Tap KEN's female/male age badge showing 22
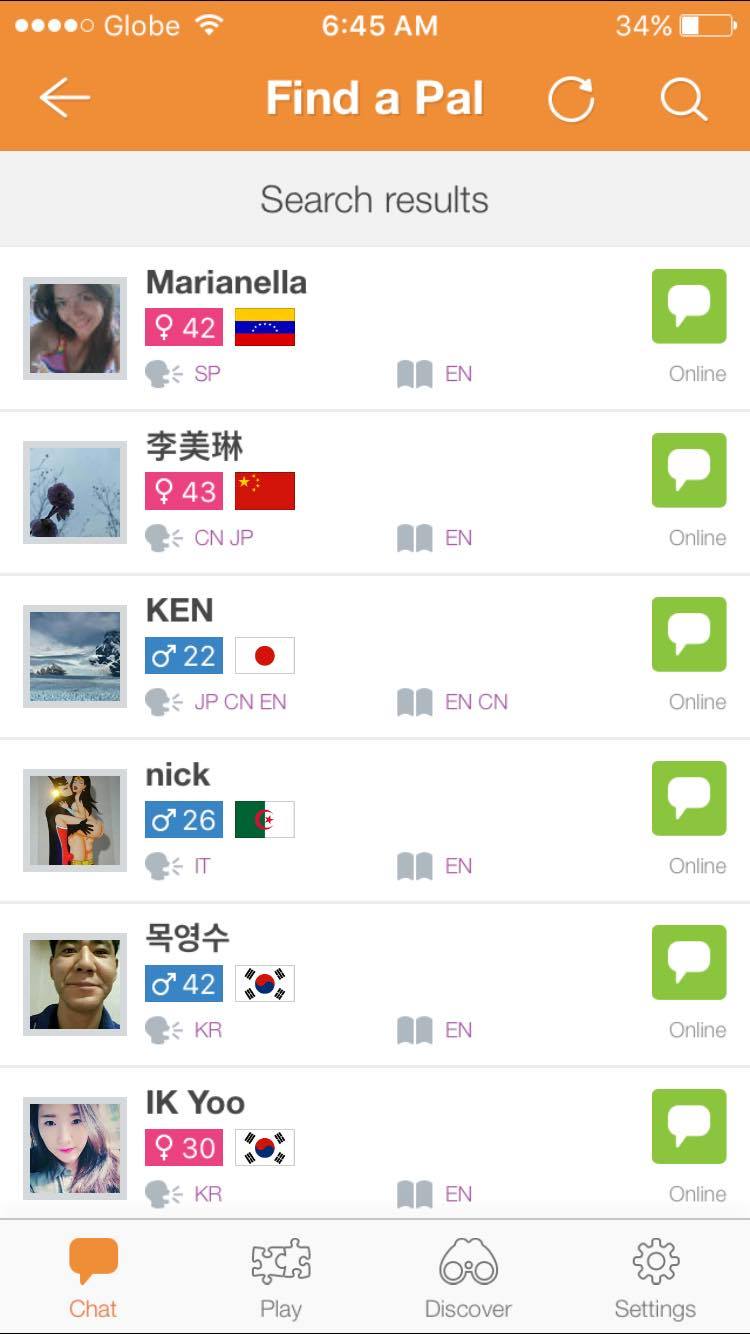750x1334 pixels. [184, 655]
